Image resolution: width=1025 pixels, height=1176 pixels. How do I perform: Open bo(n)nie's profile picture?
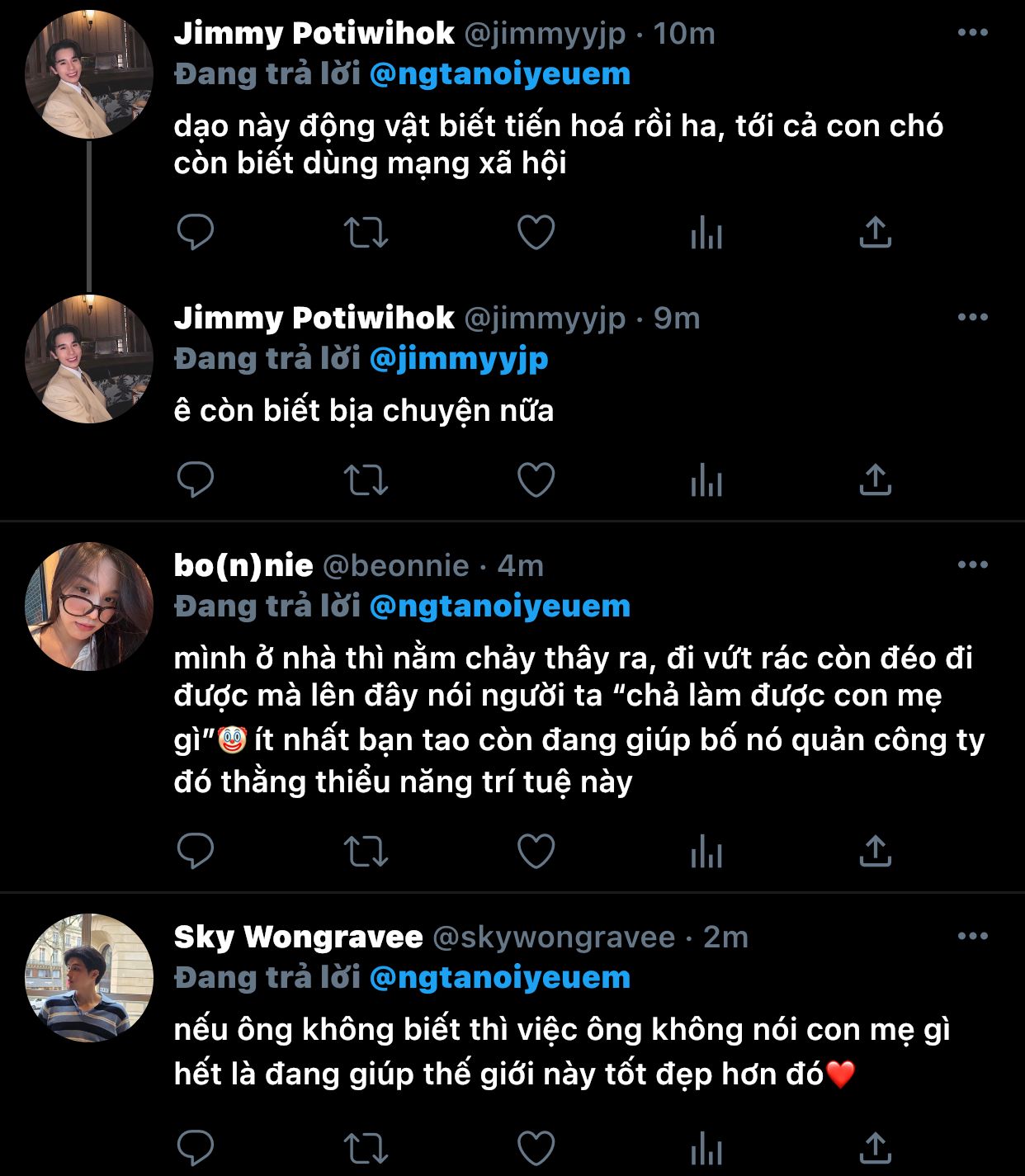point(89,607)
